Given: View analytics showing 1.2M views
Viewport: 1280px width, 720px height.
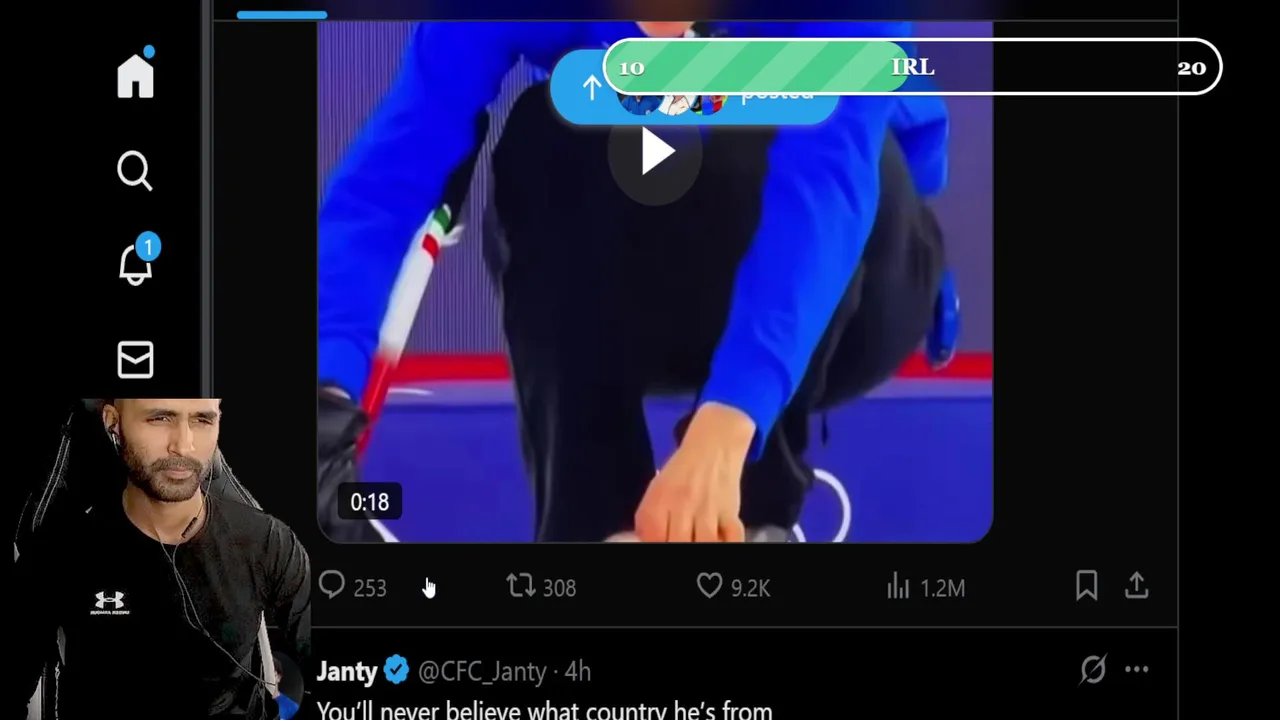Looking at the screenshot, I should tap(898, 586).
